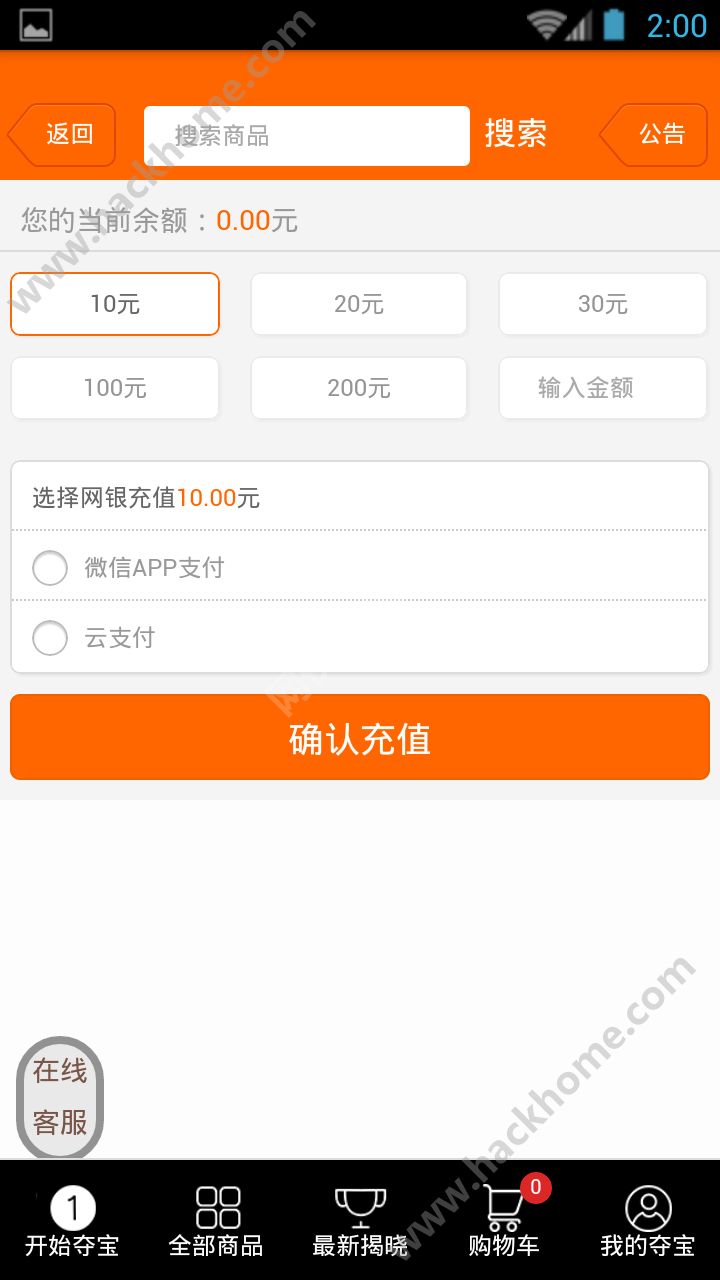Open 在线客服 online support
Viewport: 720px width, 1280px height.
[60, 1098]
